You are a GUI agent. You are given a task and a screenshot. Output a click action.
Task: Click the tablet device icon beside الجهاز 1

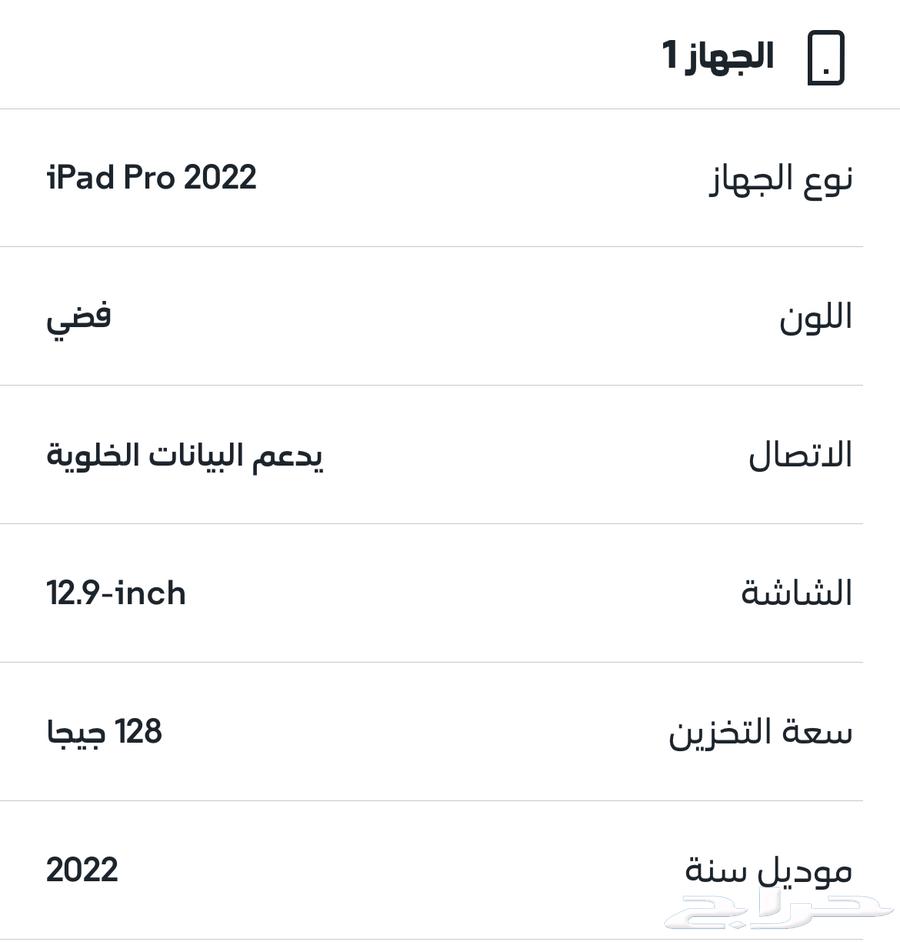(x=823, y=56)
